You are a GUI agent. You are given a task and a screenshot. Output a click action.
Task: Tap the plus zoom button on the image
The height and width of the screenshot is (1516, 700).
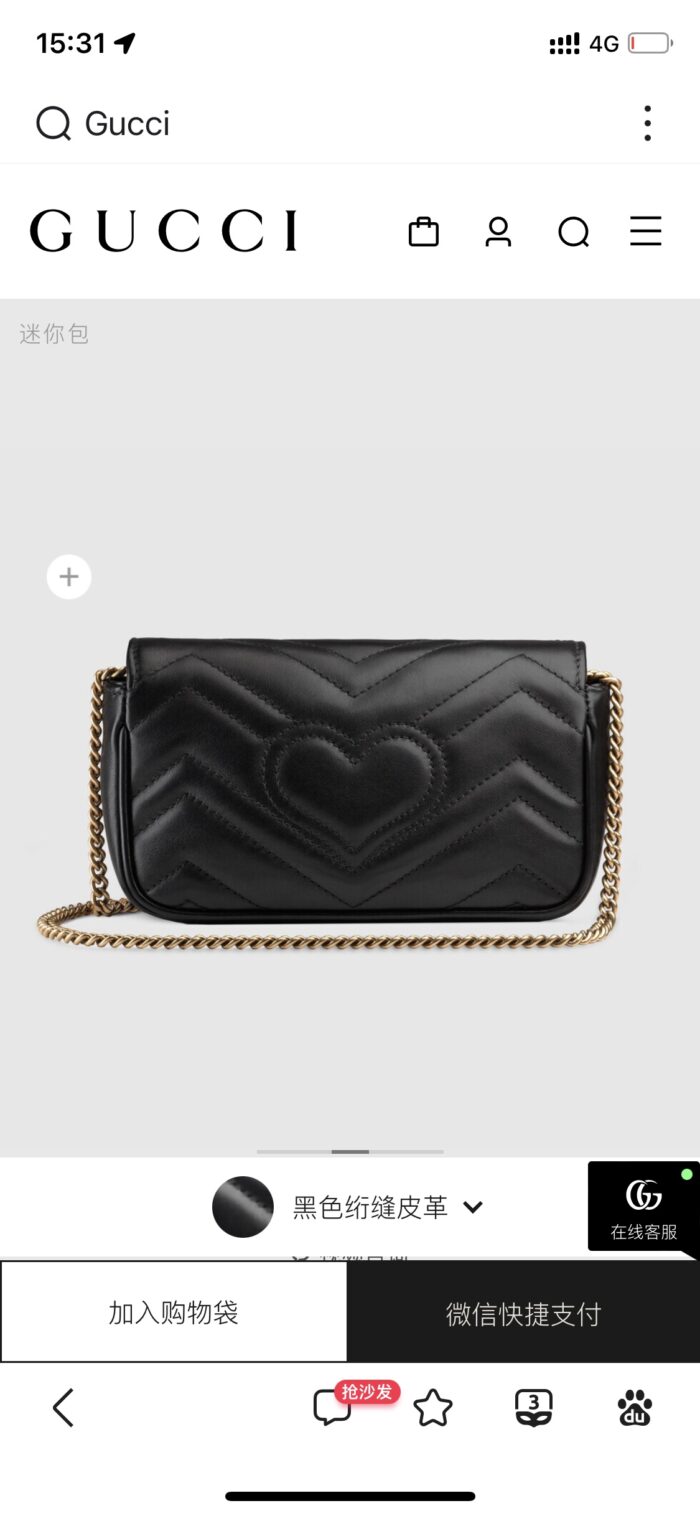tap(69, 577)
